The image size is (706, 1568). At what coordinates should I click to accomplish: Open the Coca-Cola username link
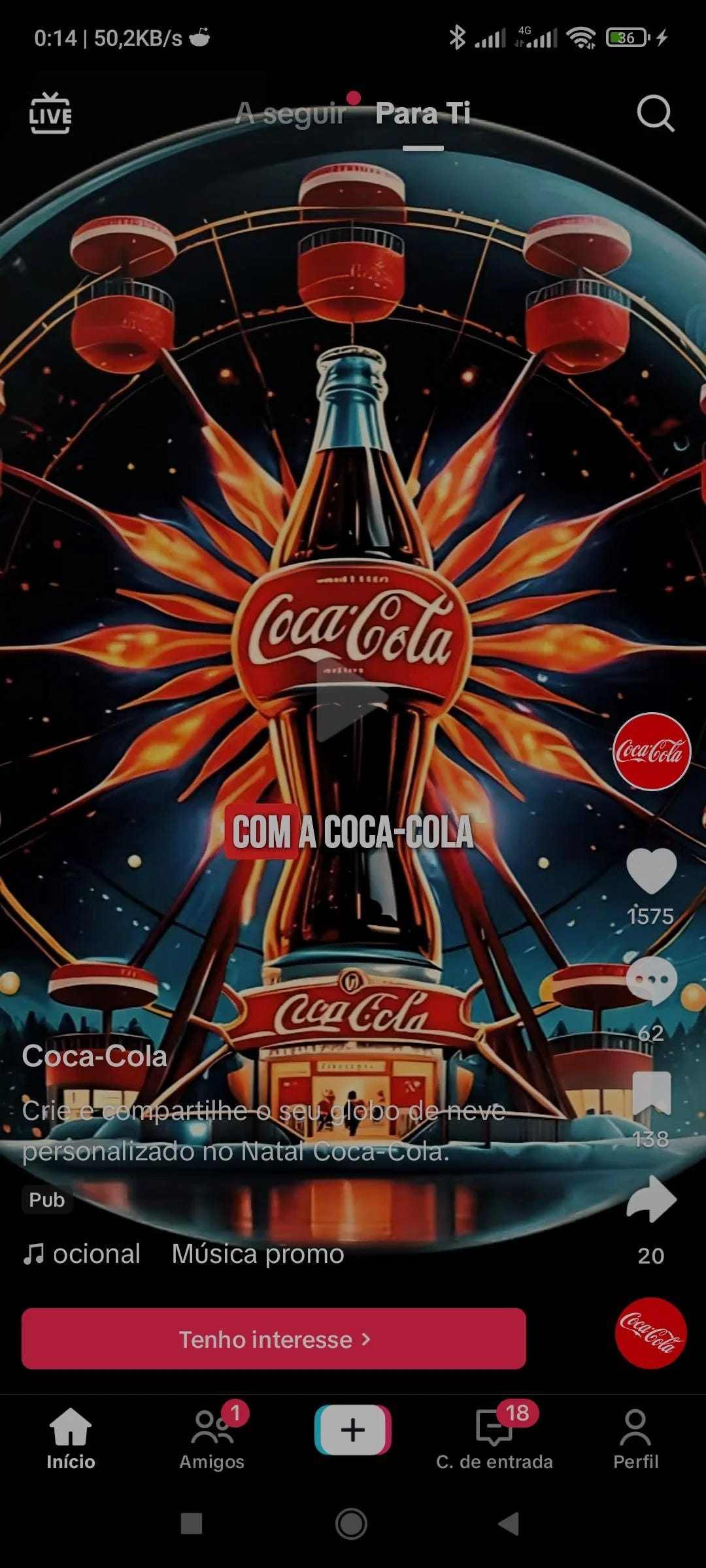pyautogui.click(x=95, y=1056)
